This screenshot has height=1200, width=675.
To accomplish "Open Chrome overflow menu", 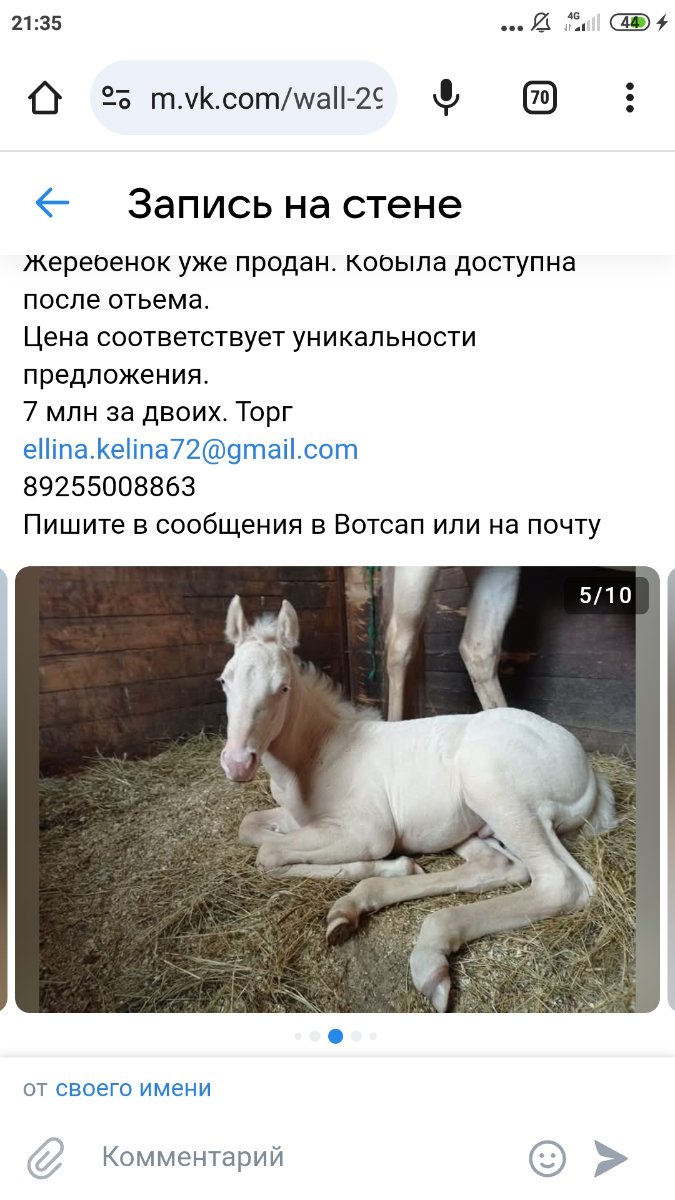I will point(629,98).
